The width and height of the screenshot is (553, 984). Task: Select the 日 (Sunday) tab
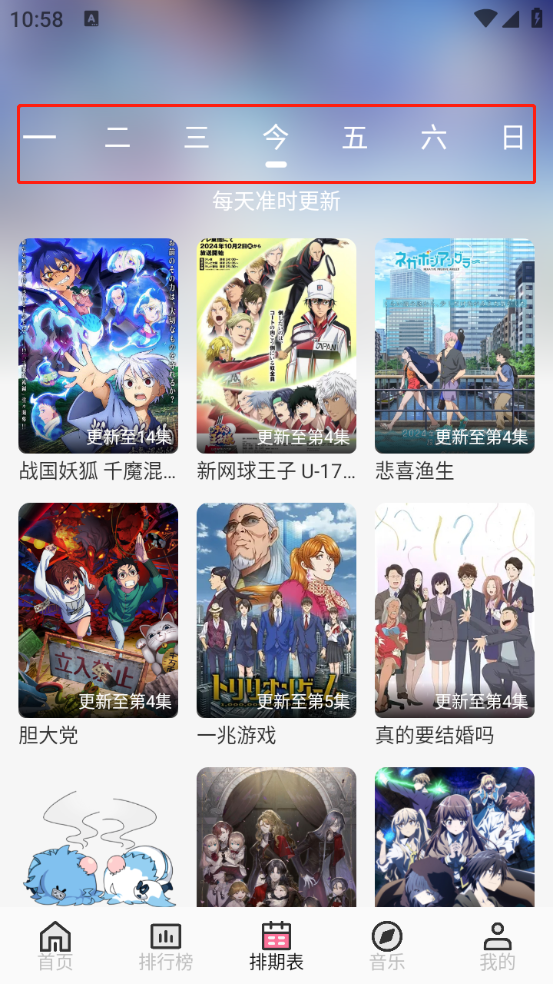click(x=513, y=137)
